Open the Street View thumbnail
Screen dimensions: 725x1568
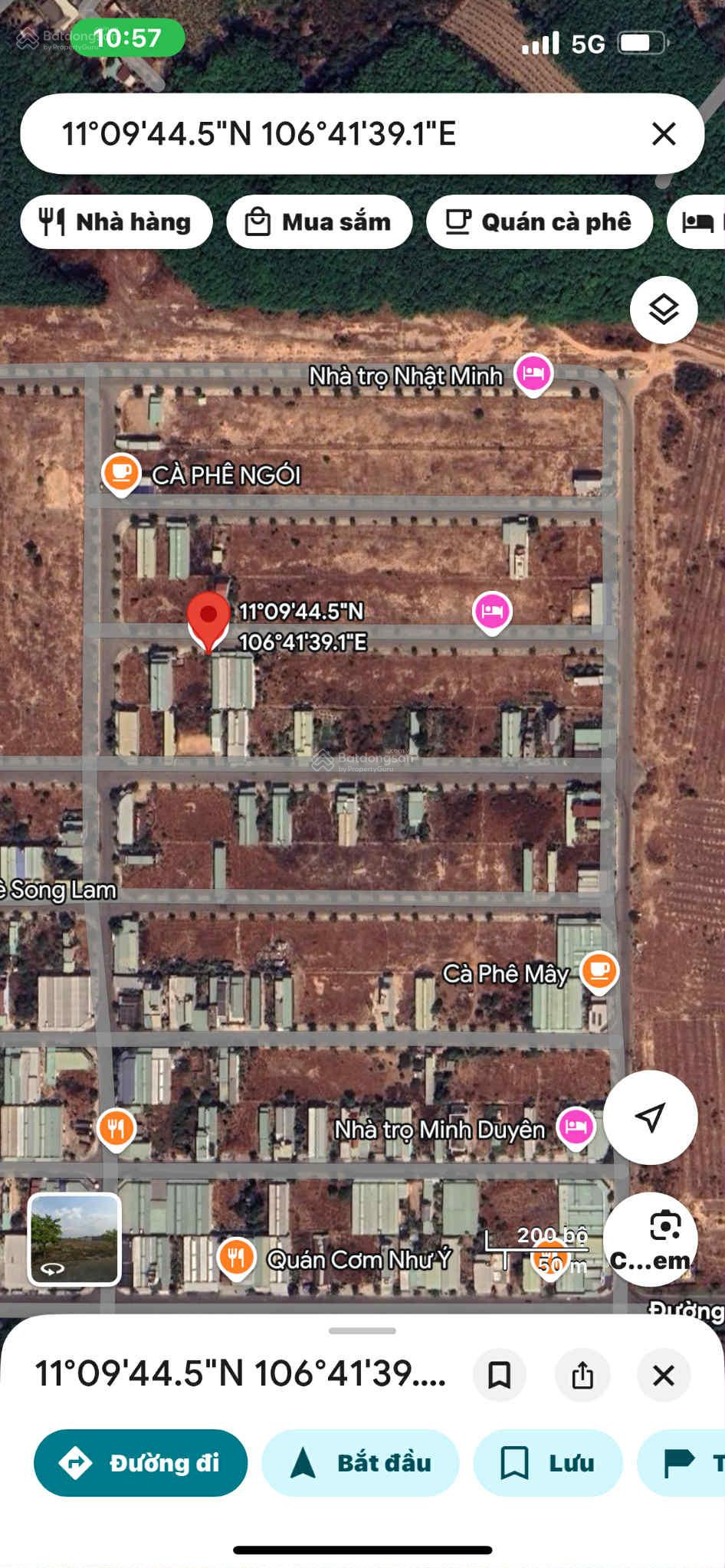tap(74, 1238)
